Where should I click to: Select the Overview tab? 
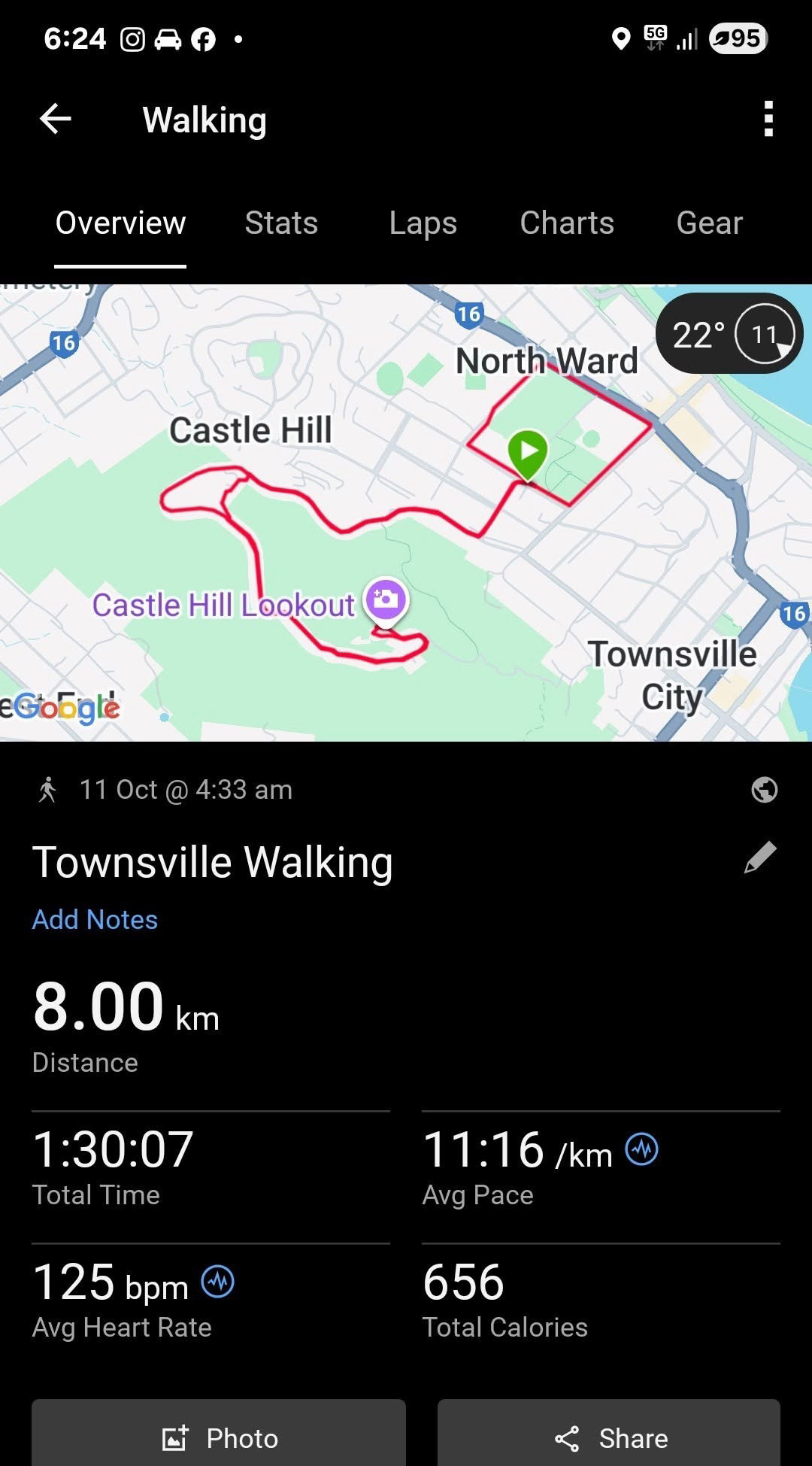pos(120,223)
